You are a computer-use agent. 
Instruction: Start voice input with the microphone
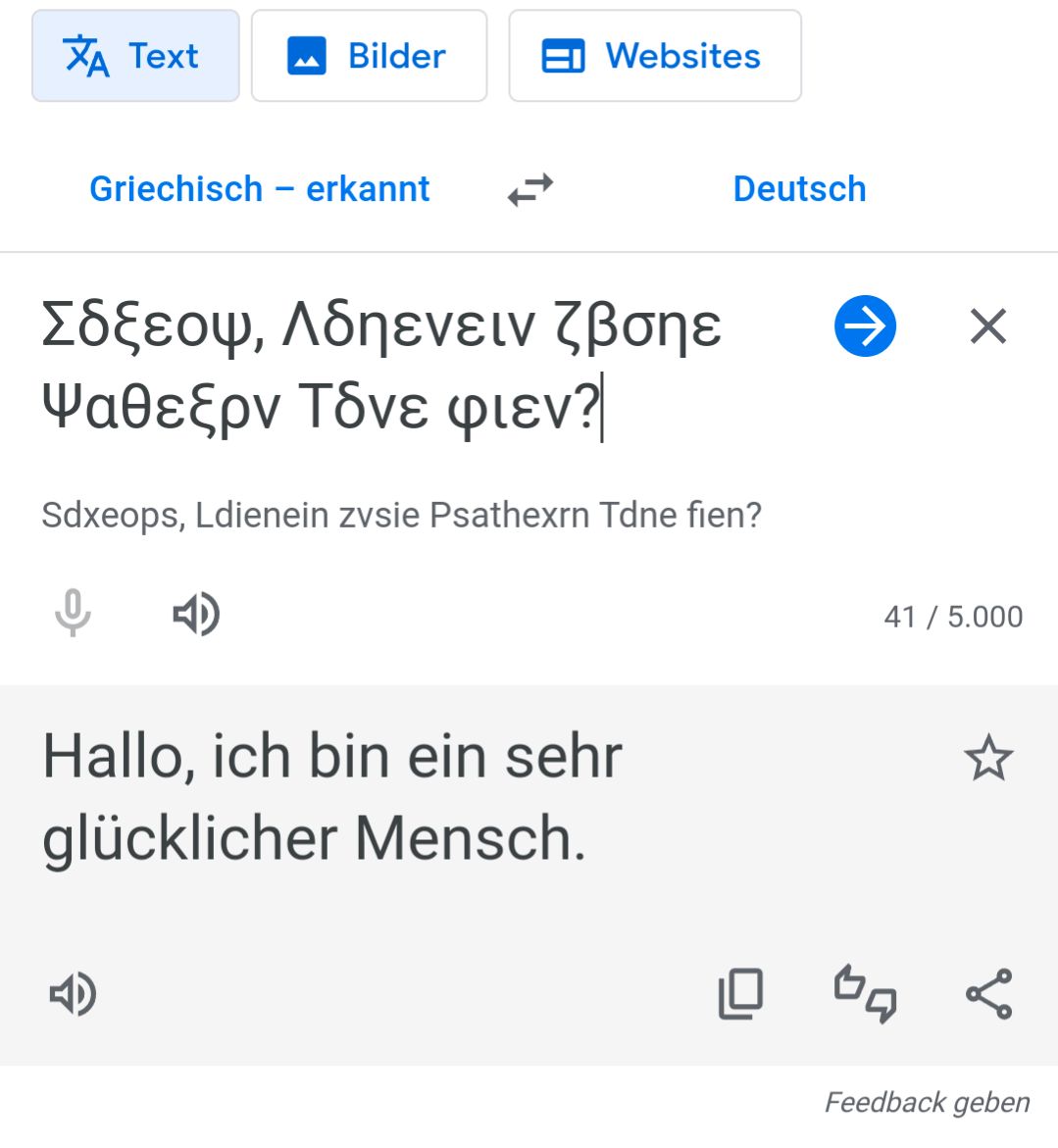[73, 615]
